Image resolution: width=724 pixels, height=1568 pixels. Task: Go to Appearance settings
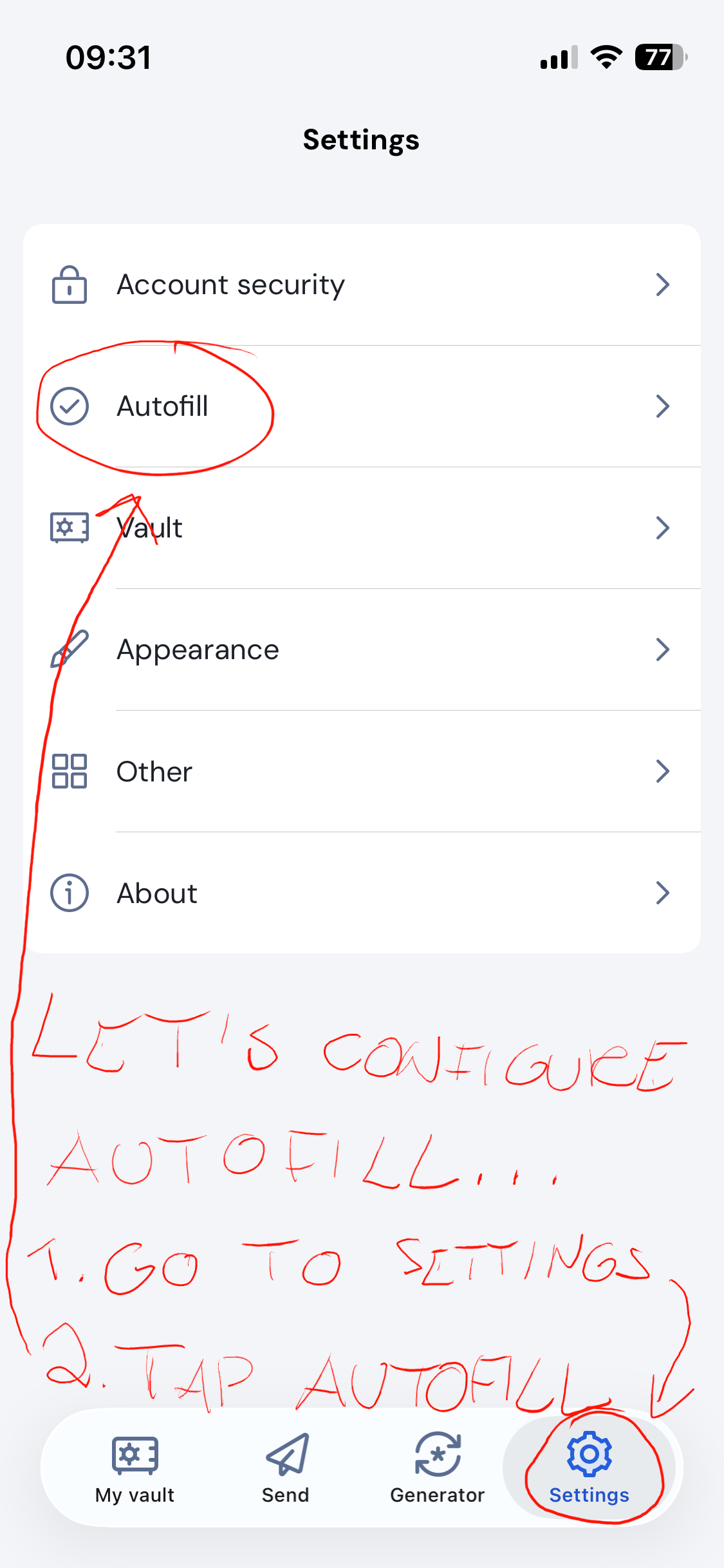click(x=360, y=649)
